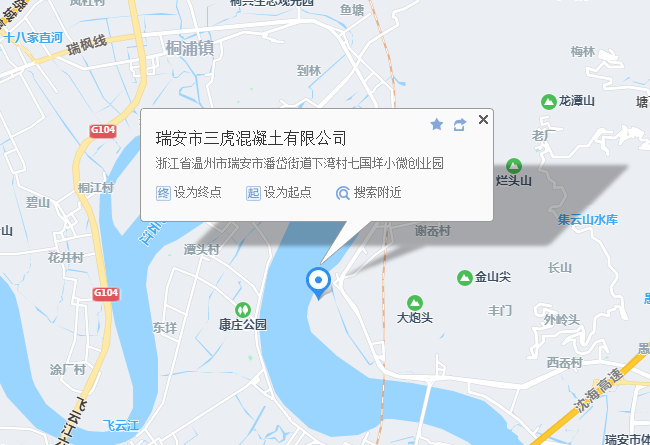
Task: Search nearby places (搜索附近)
Action: tap(369, 193)
